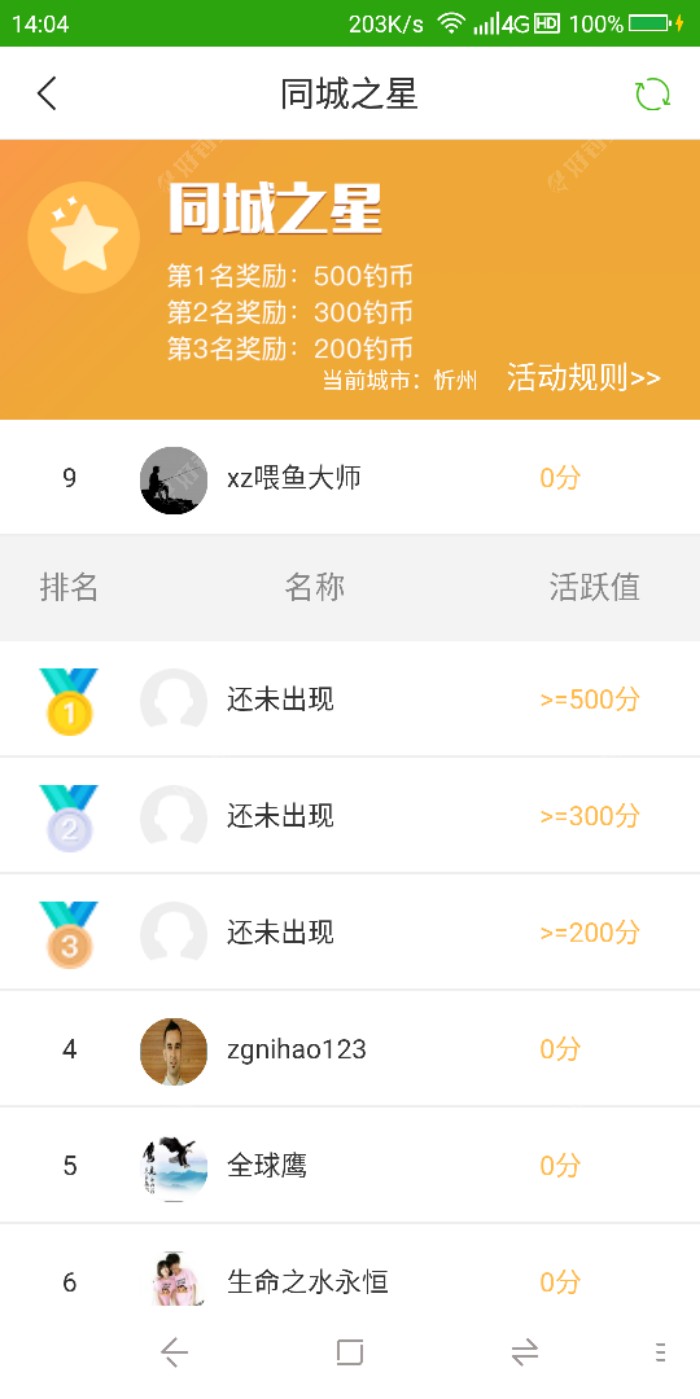This screenshot has height=1399, width=700.
Task: Tap the system back navigation button
Action: 174,1352
